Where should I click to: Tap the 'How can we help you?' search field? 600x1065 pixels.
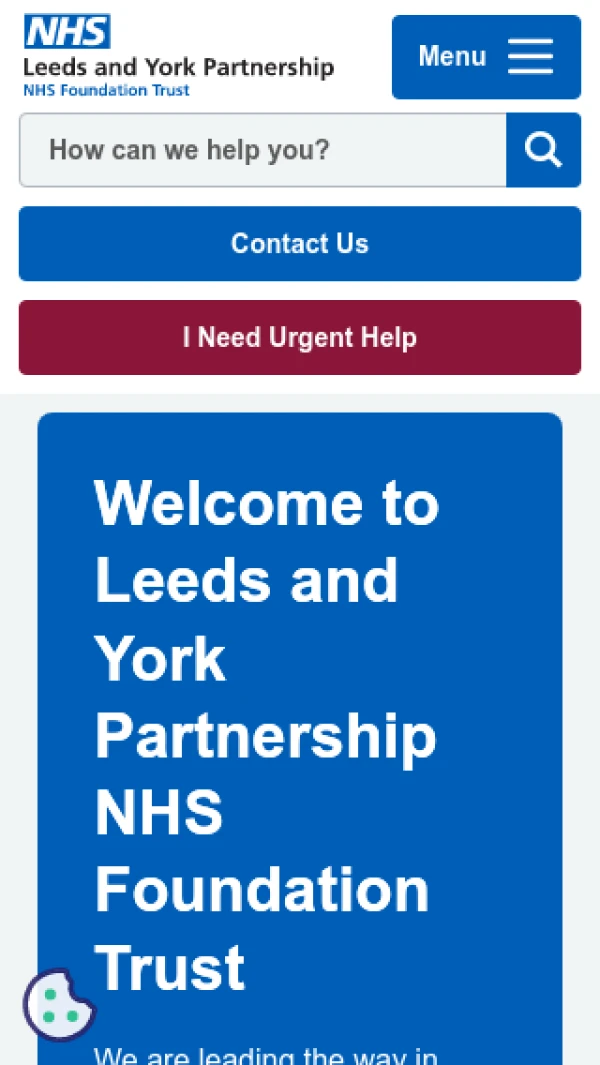(263, 150)
